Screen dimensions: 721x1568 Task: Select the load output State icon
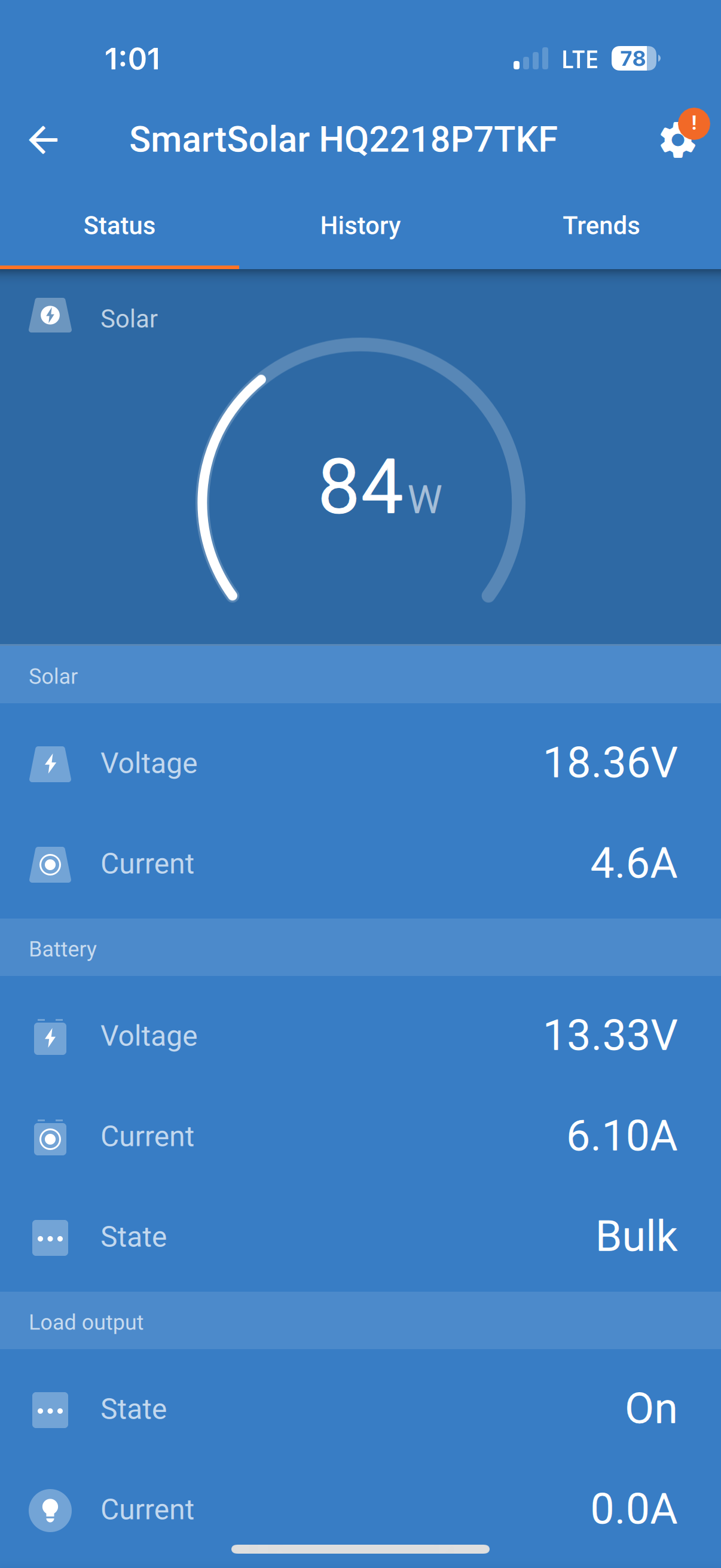pos(50,1408)
